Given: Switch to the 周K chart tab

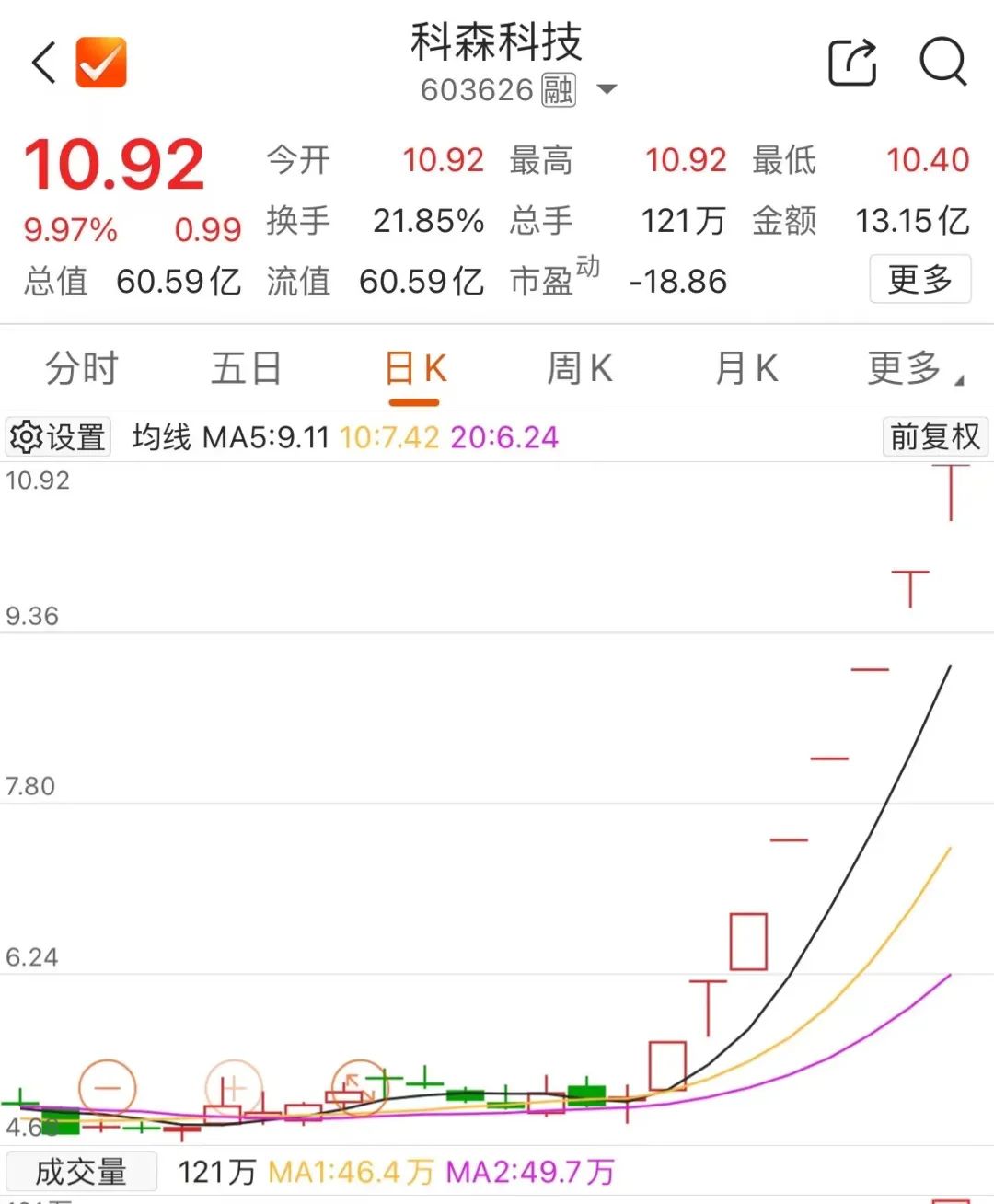Looking at the screenshot, I should pos(579,369).
